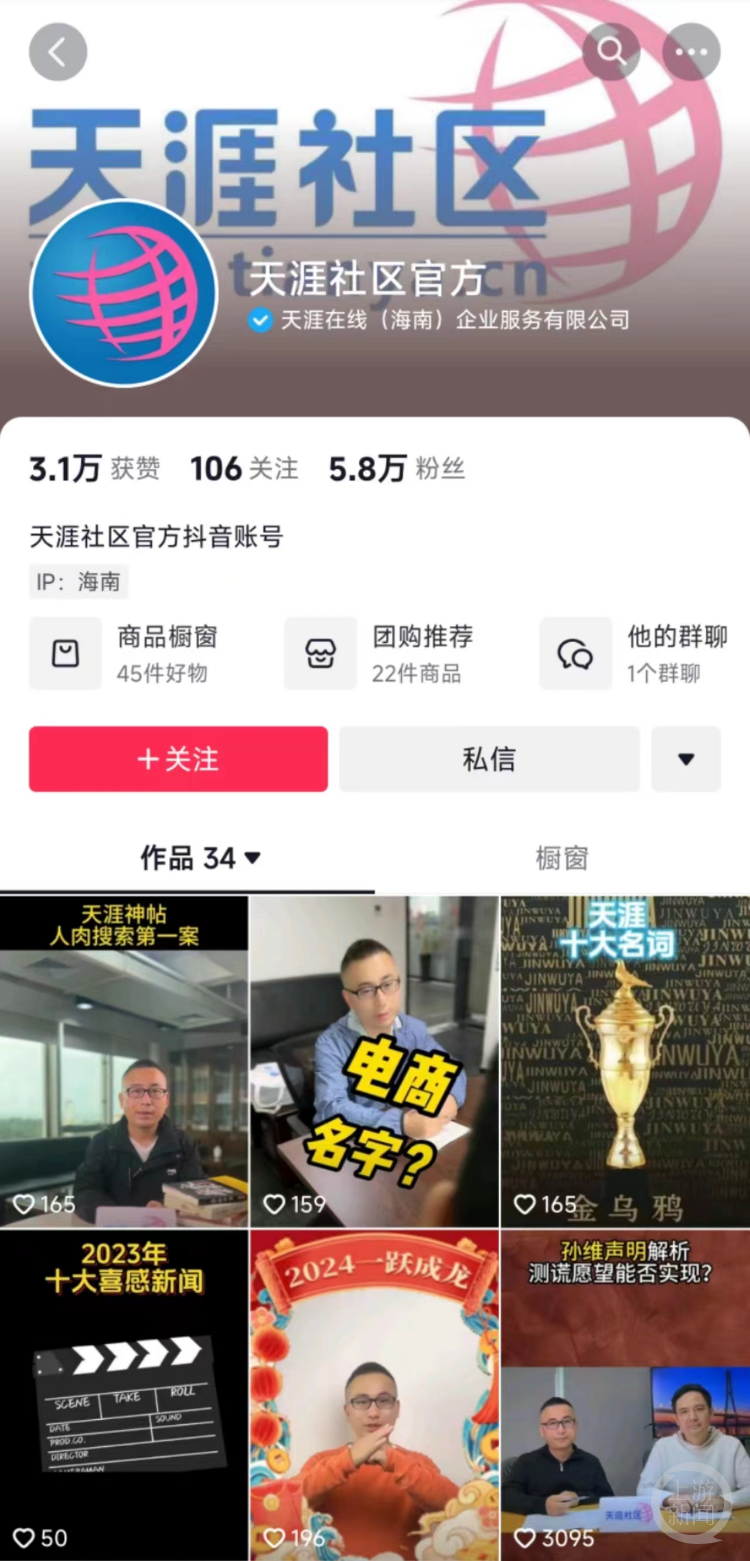
Task: Watch the 天涯十大名词 video
Action: coord(625,1061)
